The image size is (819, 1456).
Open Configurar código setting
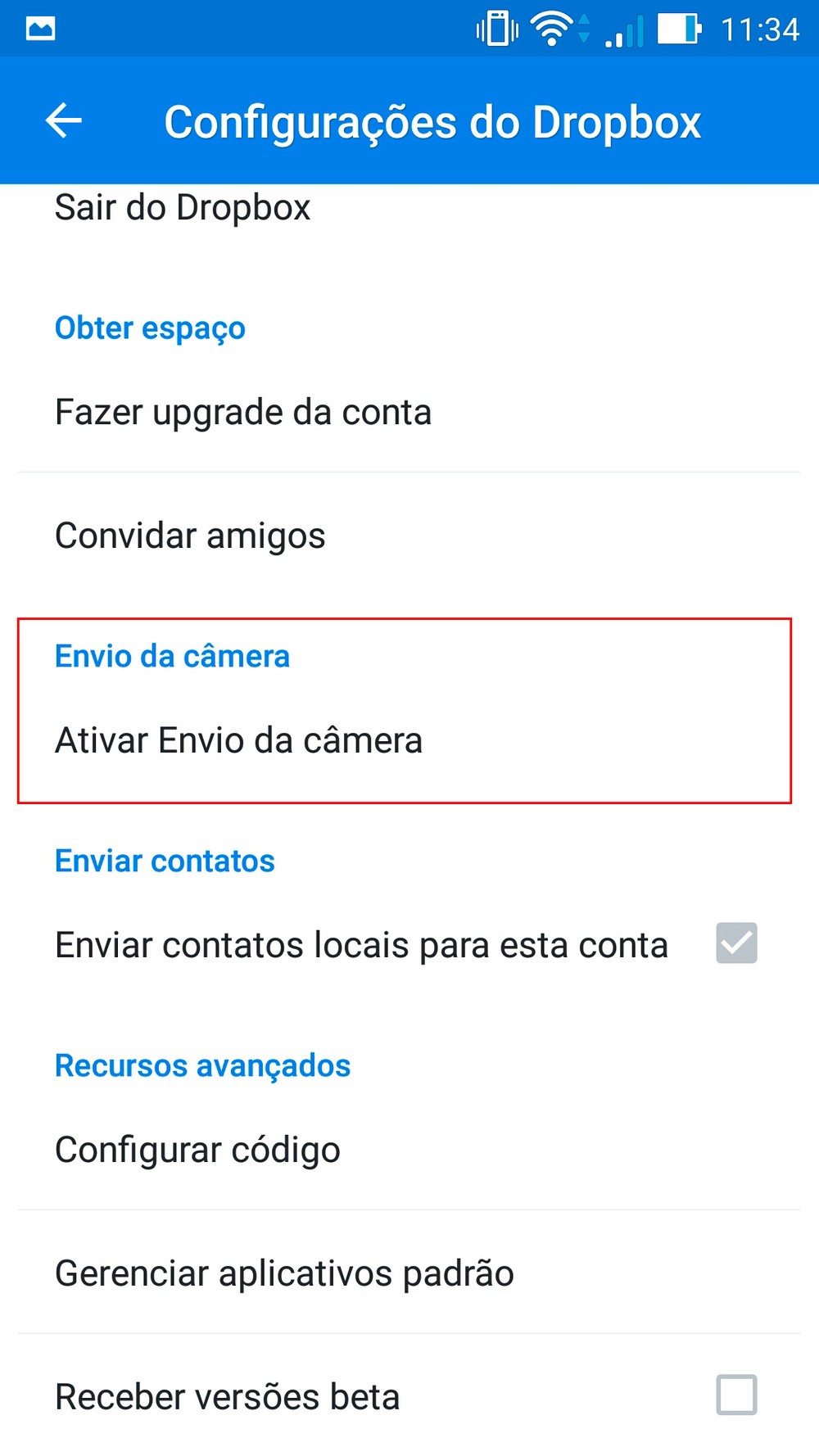[x=197, y=1150]
